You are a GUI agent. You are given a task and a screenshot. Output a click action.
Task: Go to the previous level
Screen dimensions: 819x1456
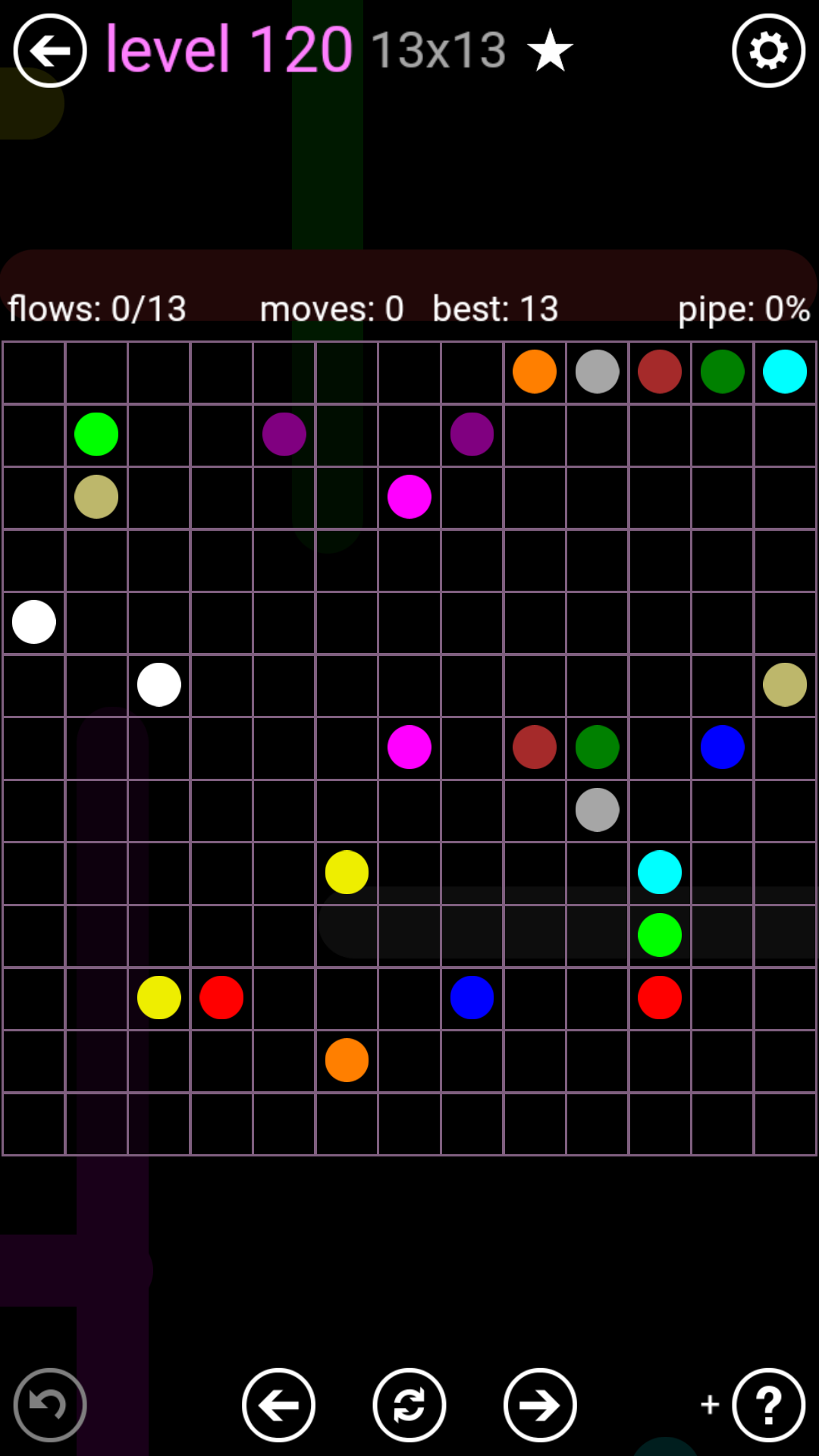click(278, 1405)
